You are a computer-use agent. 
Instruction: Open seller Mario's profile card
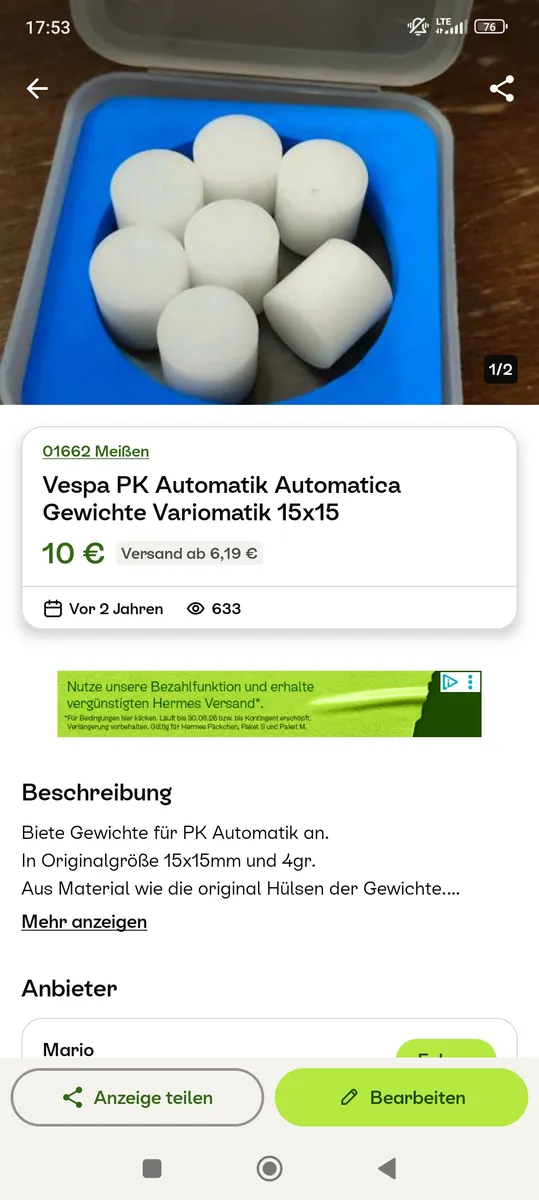(x=269, y=1039)
